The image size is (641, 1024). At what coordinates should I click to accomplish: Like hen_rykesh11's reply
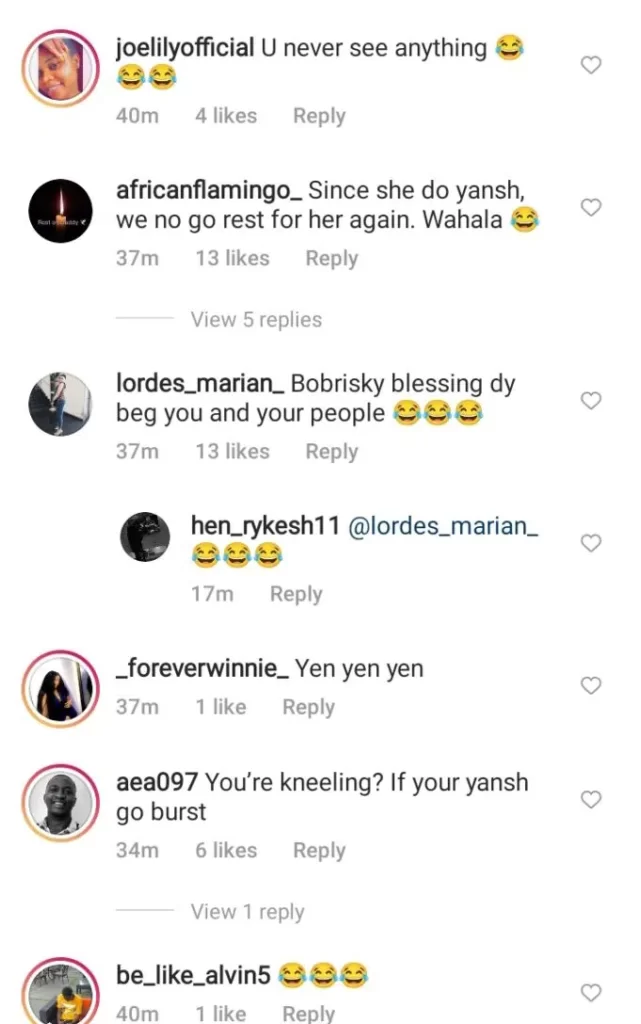tap(591, 543)
